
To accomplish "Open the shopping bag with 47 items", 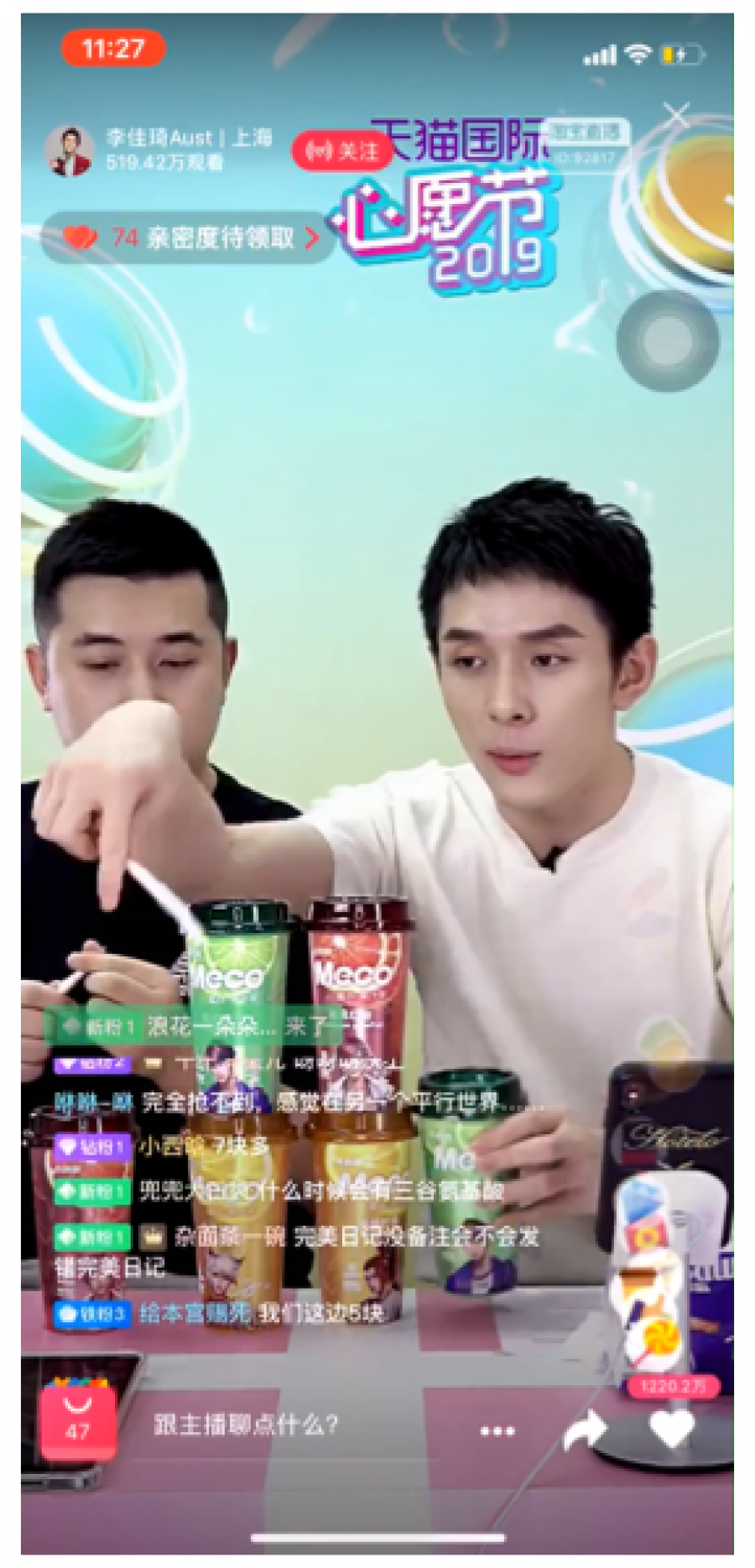I will pos(78,1424).
